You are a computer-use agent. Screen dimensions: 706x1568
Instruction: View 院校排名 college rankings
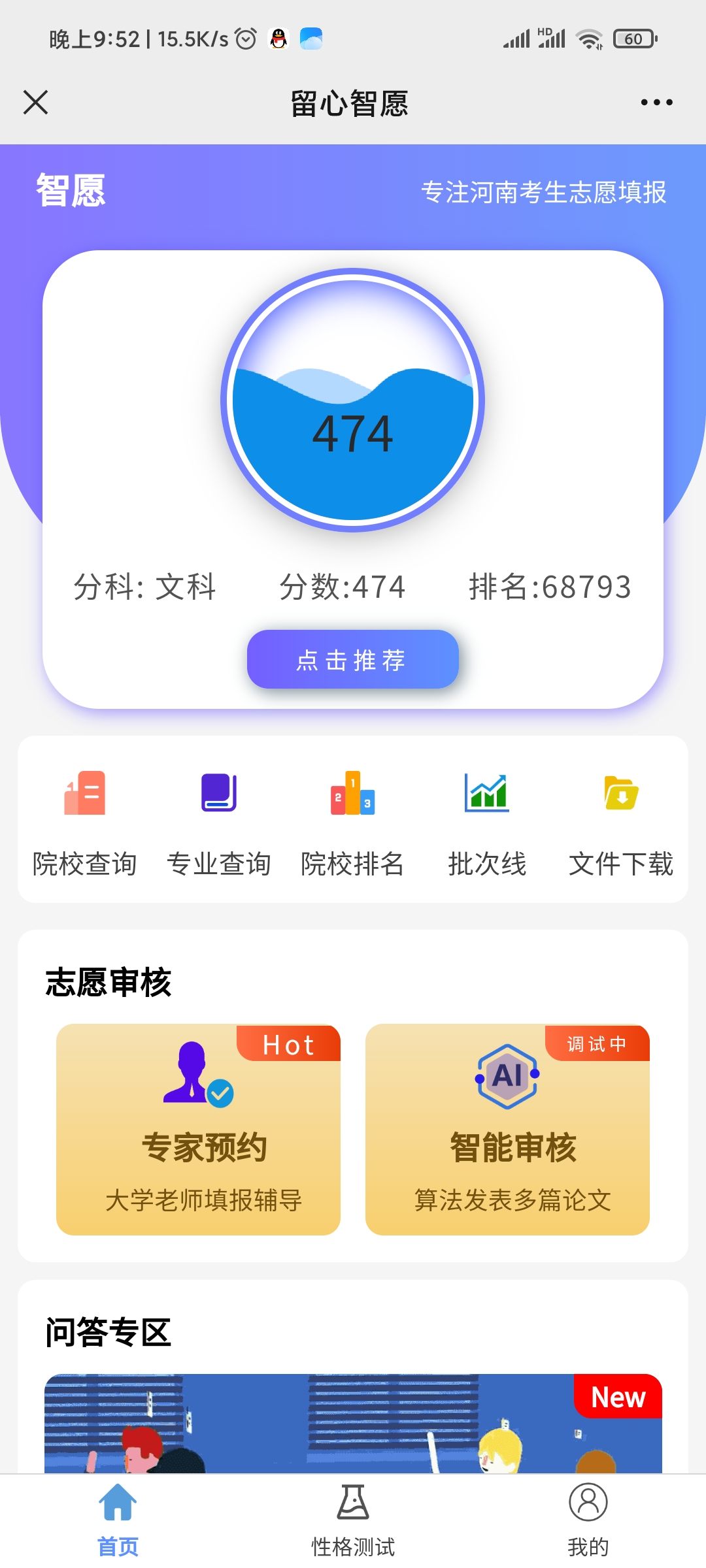coord(352,822)
